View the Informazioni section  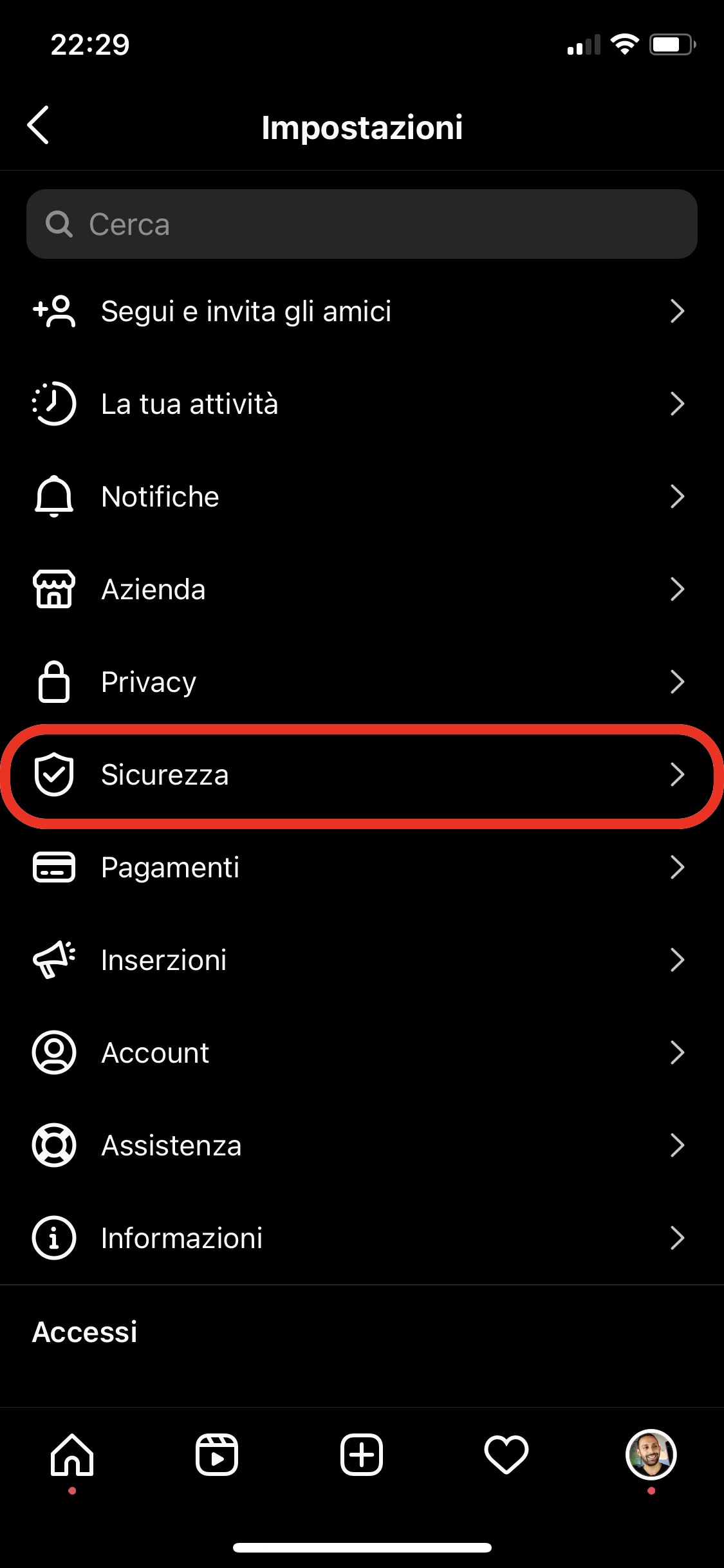pyautogui.click(x=362, y=1238)
